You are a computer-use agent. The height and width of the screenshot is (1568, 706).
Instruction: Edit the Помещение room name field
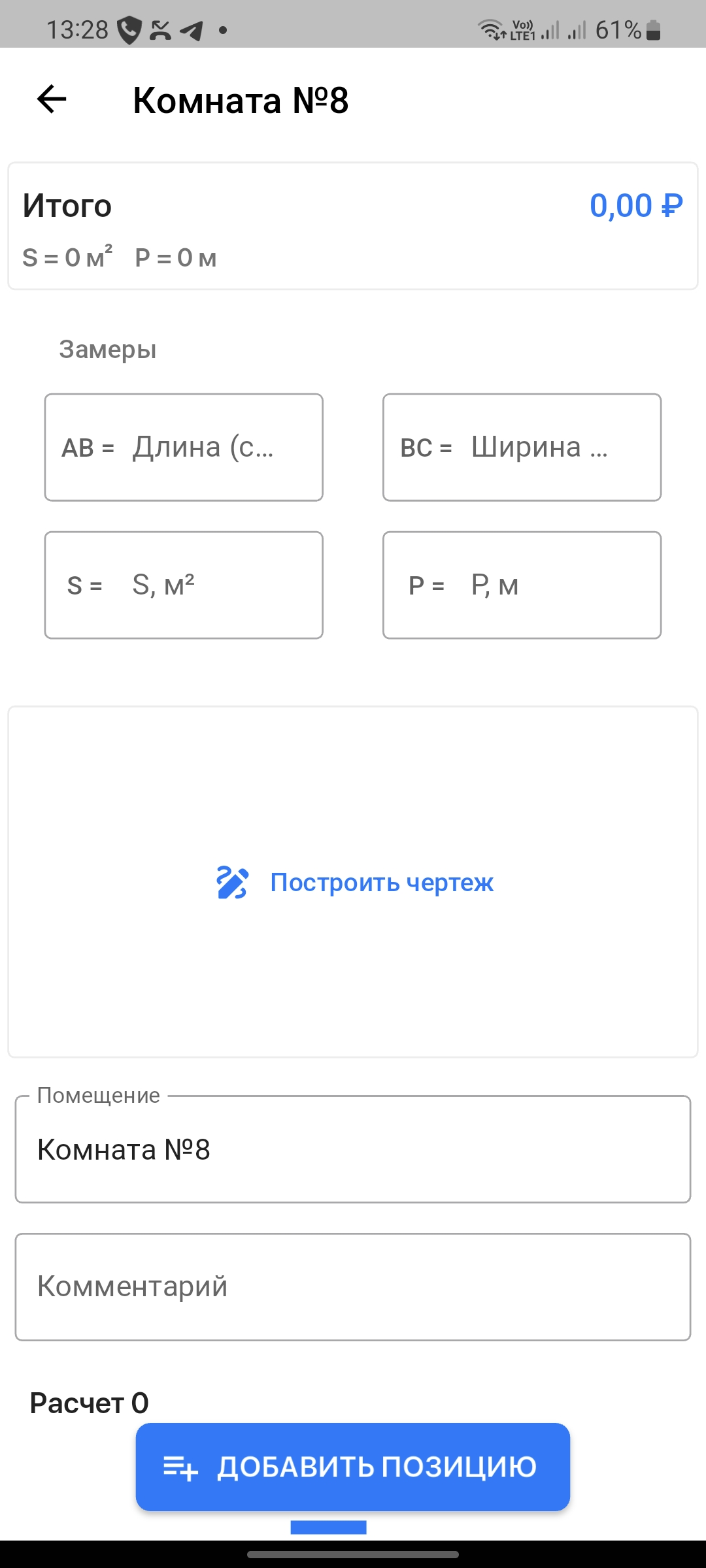[x=353, y=1150]
